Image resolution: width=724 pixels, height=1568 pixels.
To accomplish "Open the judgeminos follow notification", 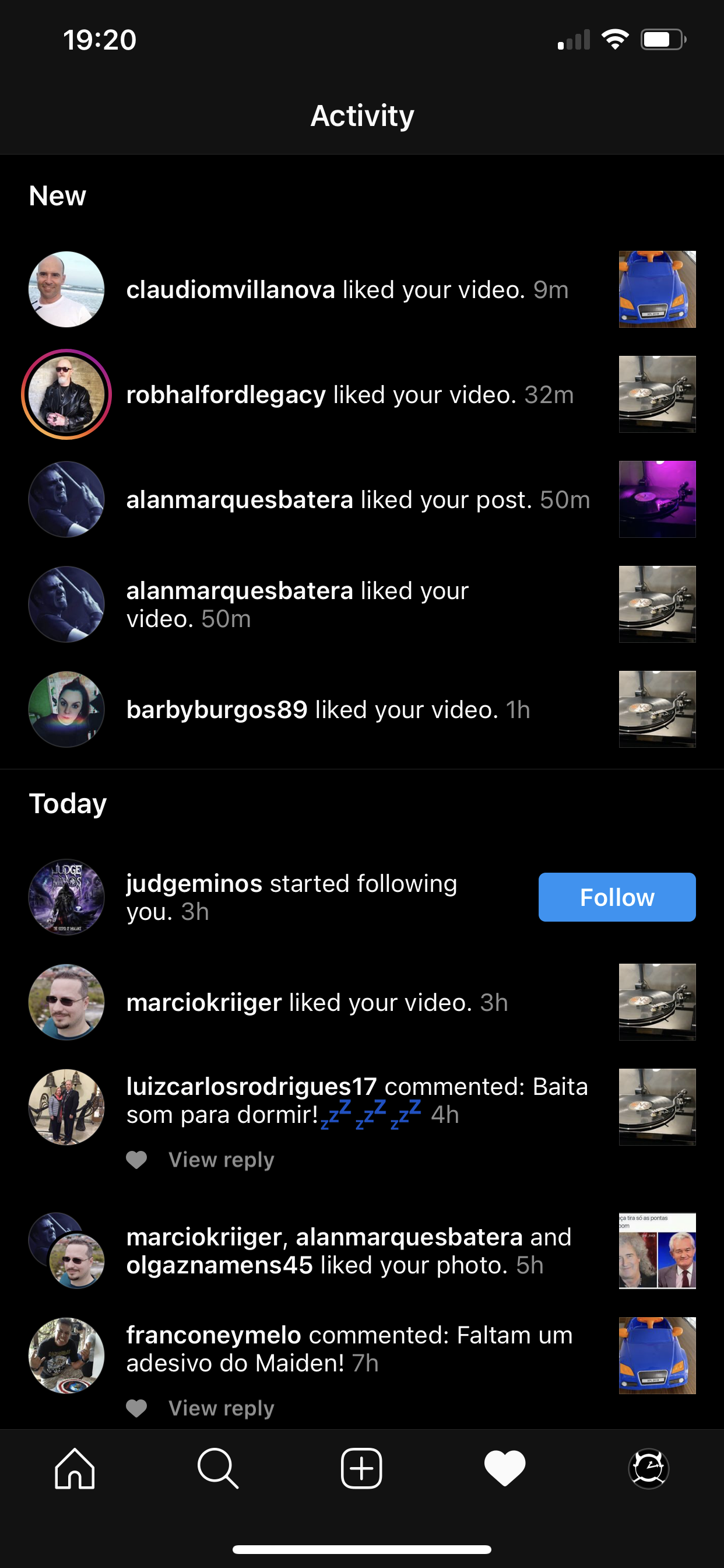I will 292,897.
